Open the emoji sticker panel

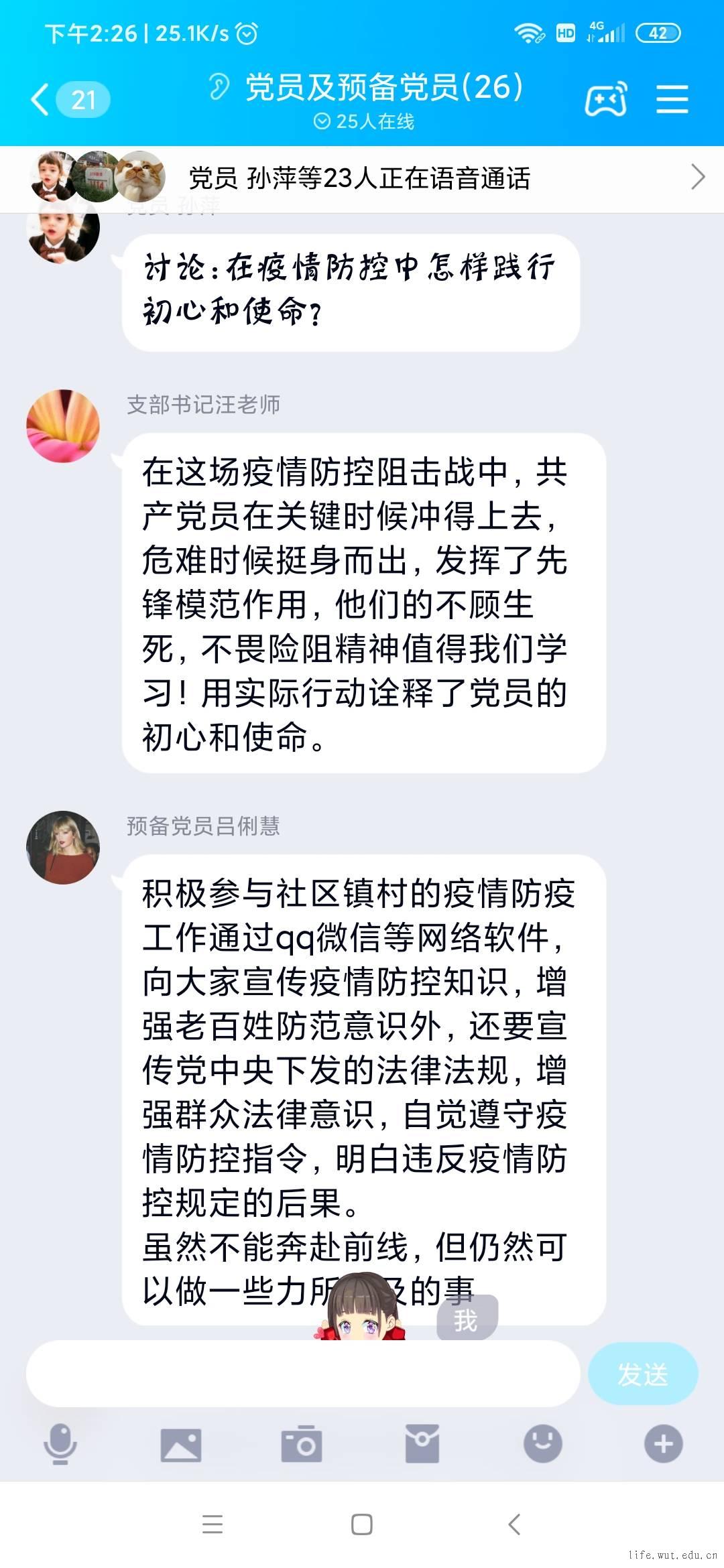coord(543,1444)
